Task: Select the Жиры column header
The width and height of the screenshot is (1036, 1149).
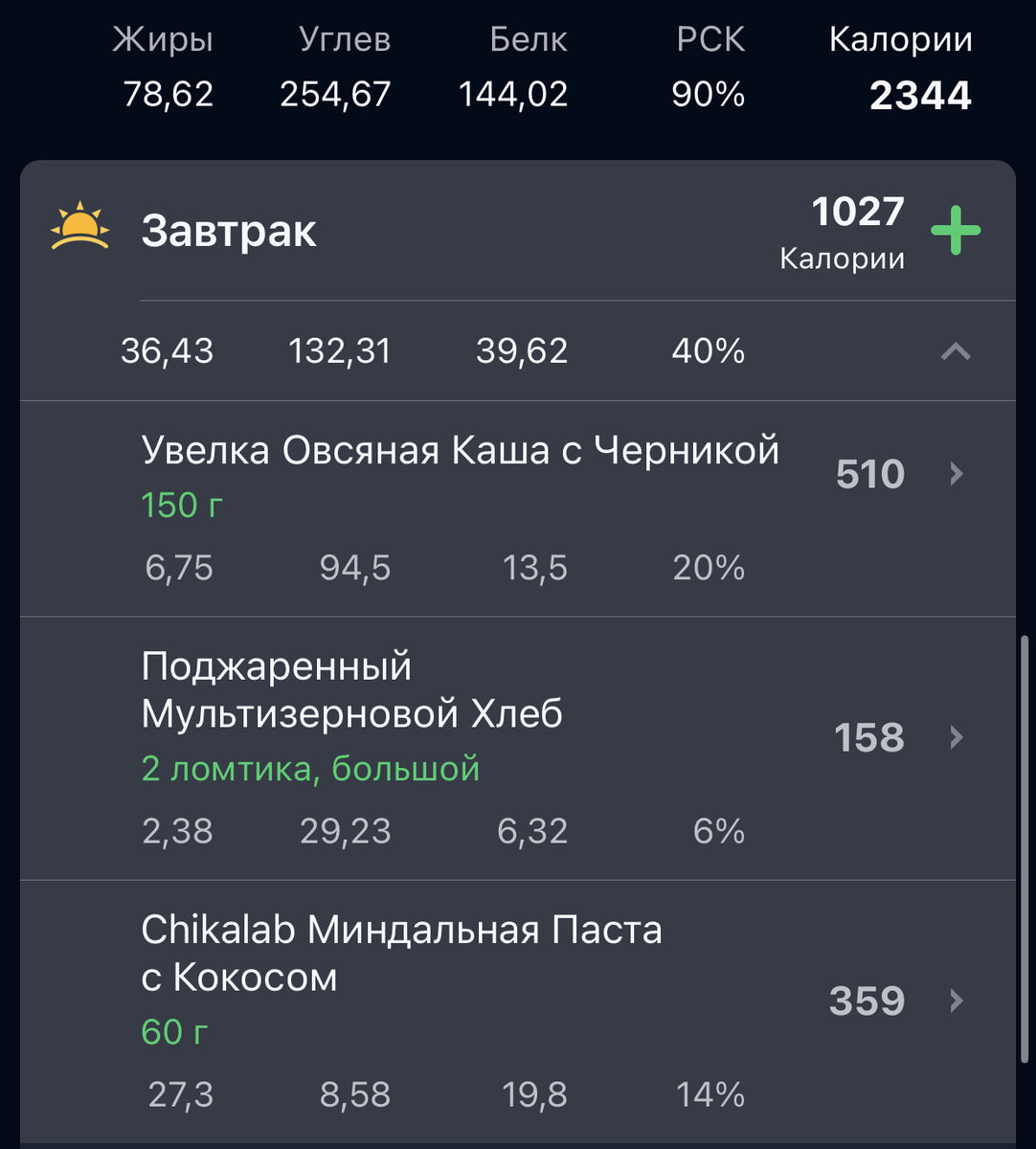Action: (x=163, y=38)
